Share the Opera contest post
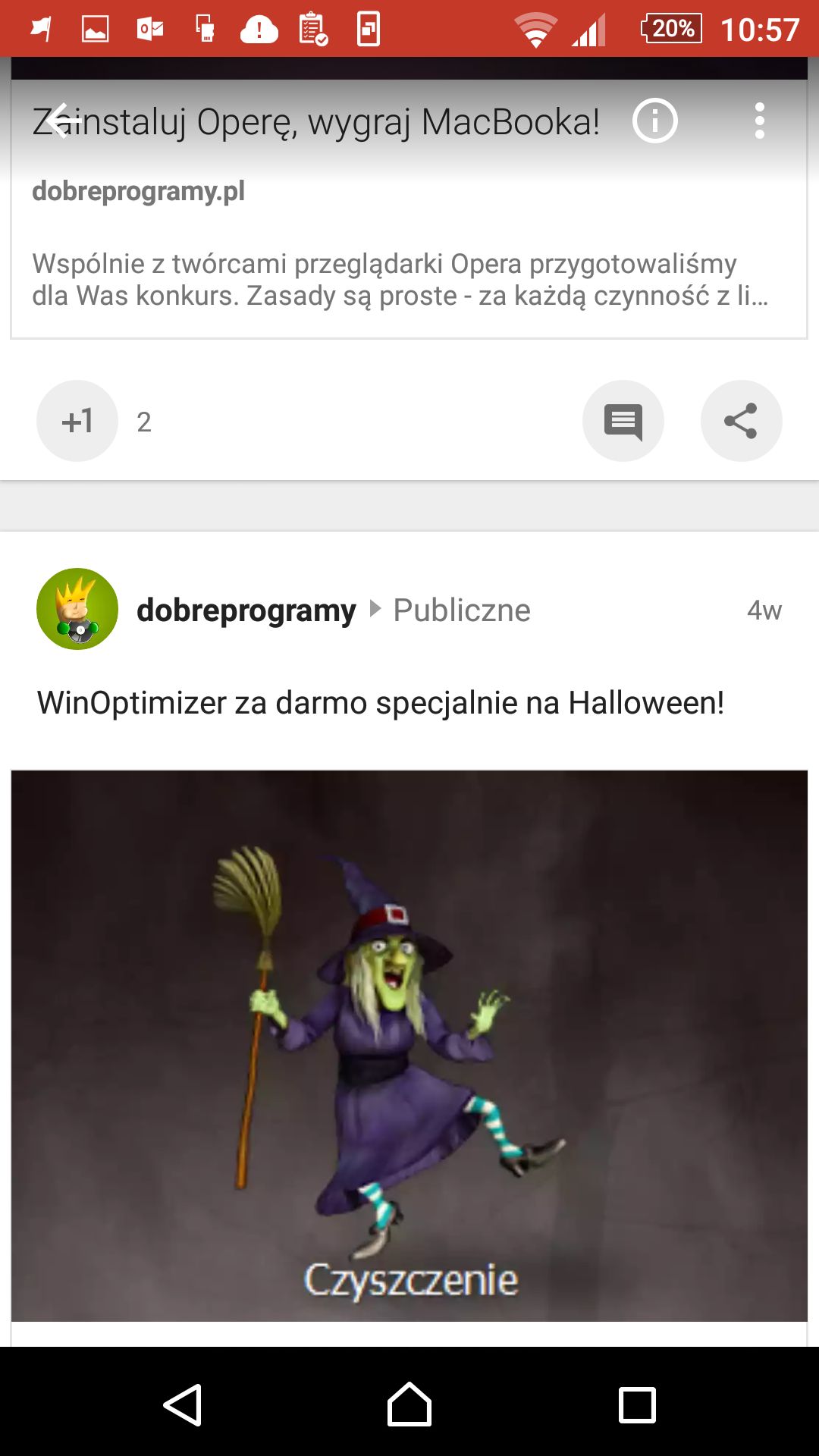 741,421
